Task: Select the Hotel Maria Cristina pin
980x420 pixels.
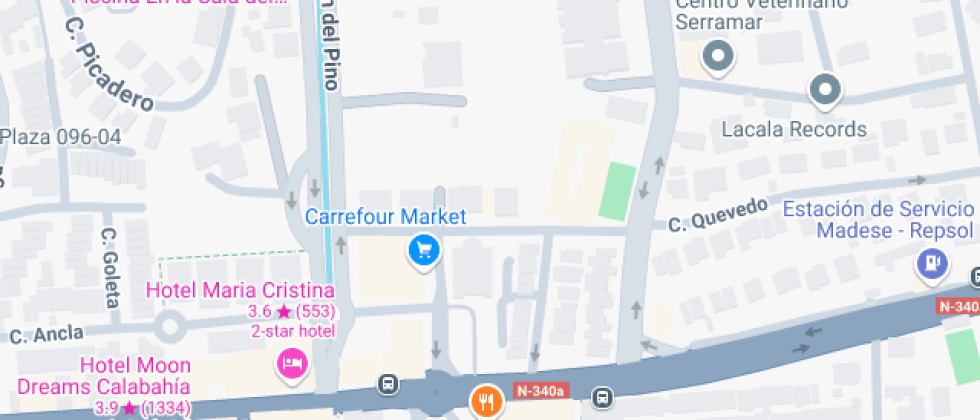Action: (x=292, y=364)
